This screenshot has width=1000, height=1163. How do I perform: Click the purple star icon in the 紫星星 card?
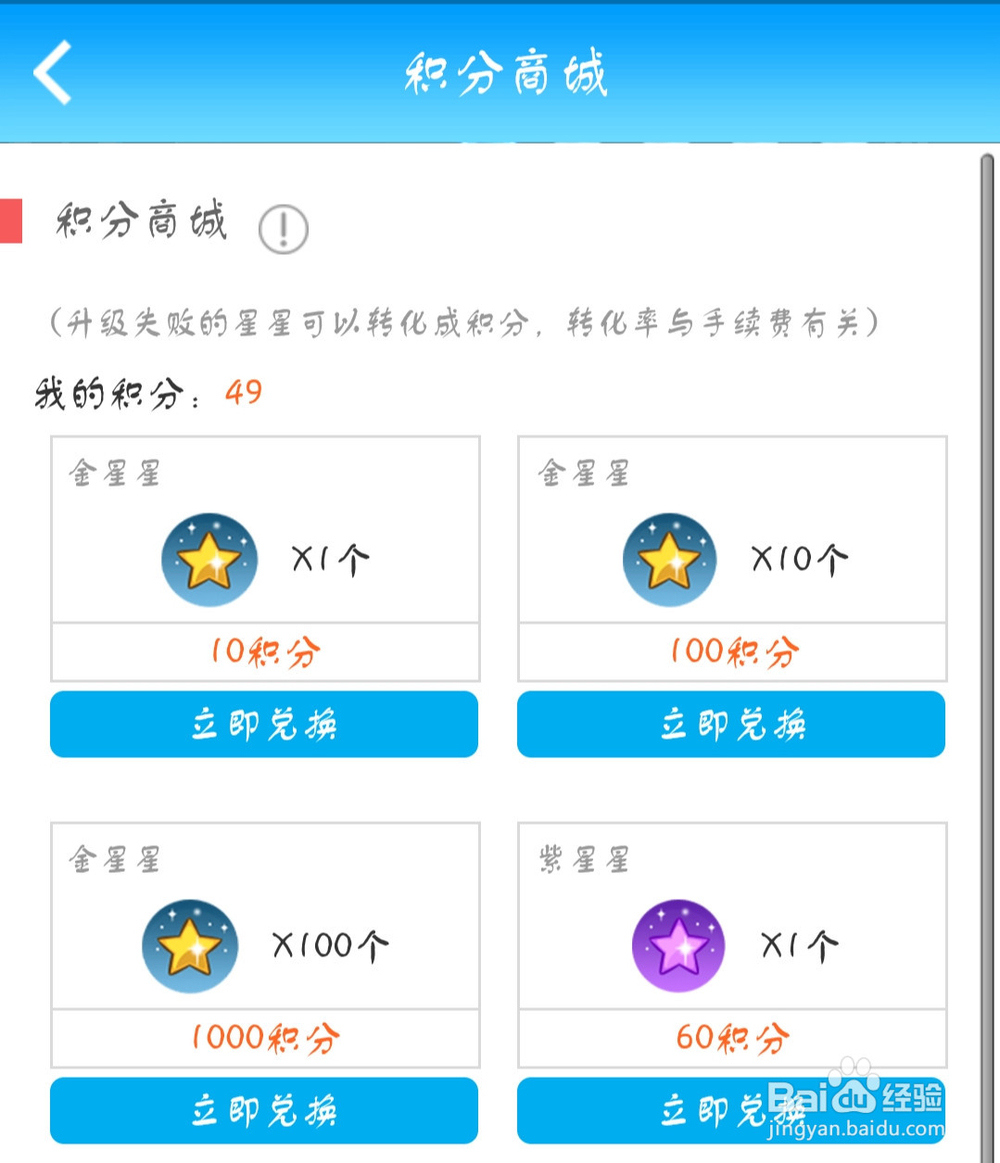point(676,944)
